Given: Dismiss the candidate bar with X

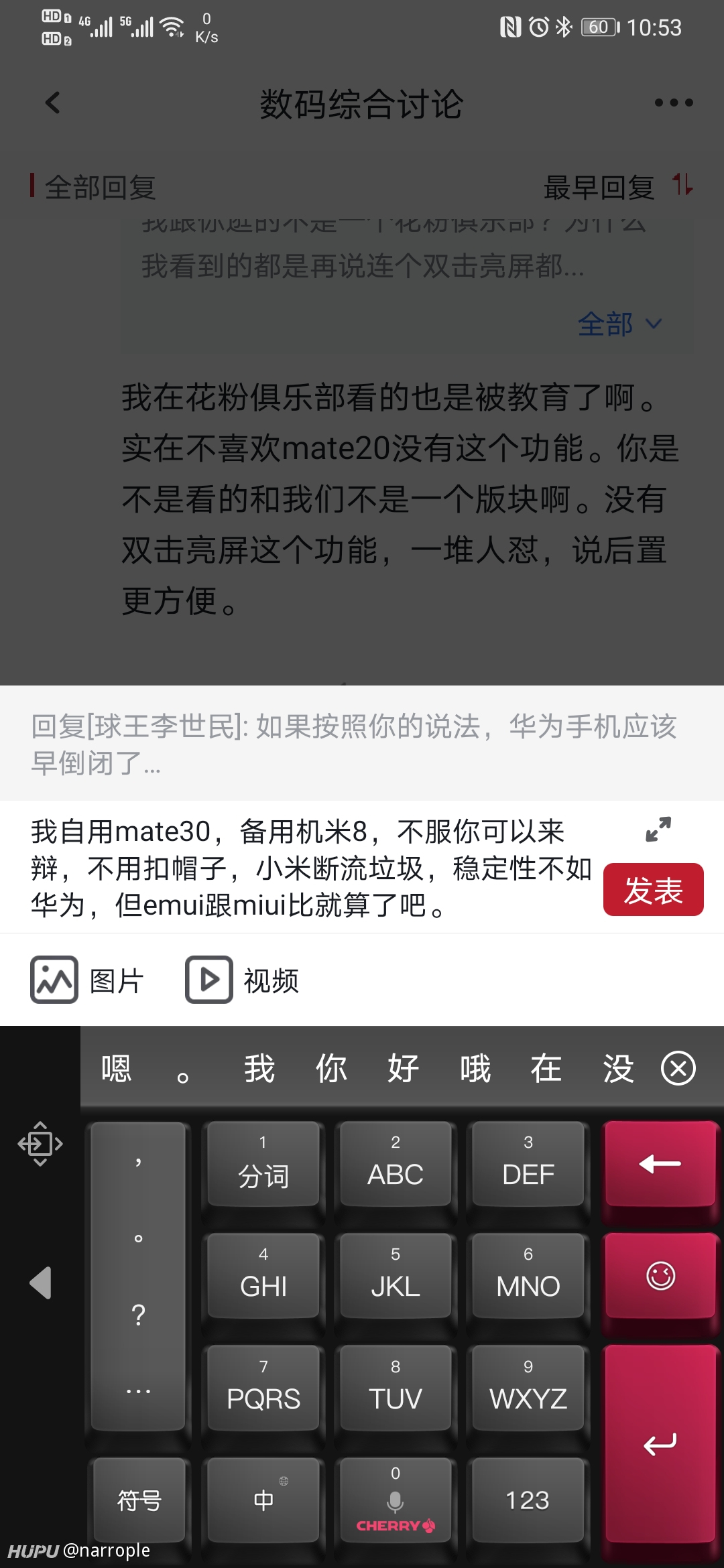Looking at the screenshot, I should tap(678, 1067).
